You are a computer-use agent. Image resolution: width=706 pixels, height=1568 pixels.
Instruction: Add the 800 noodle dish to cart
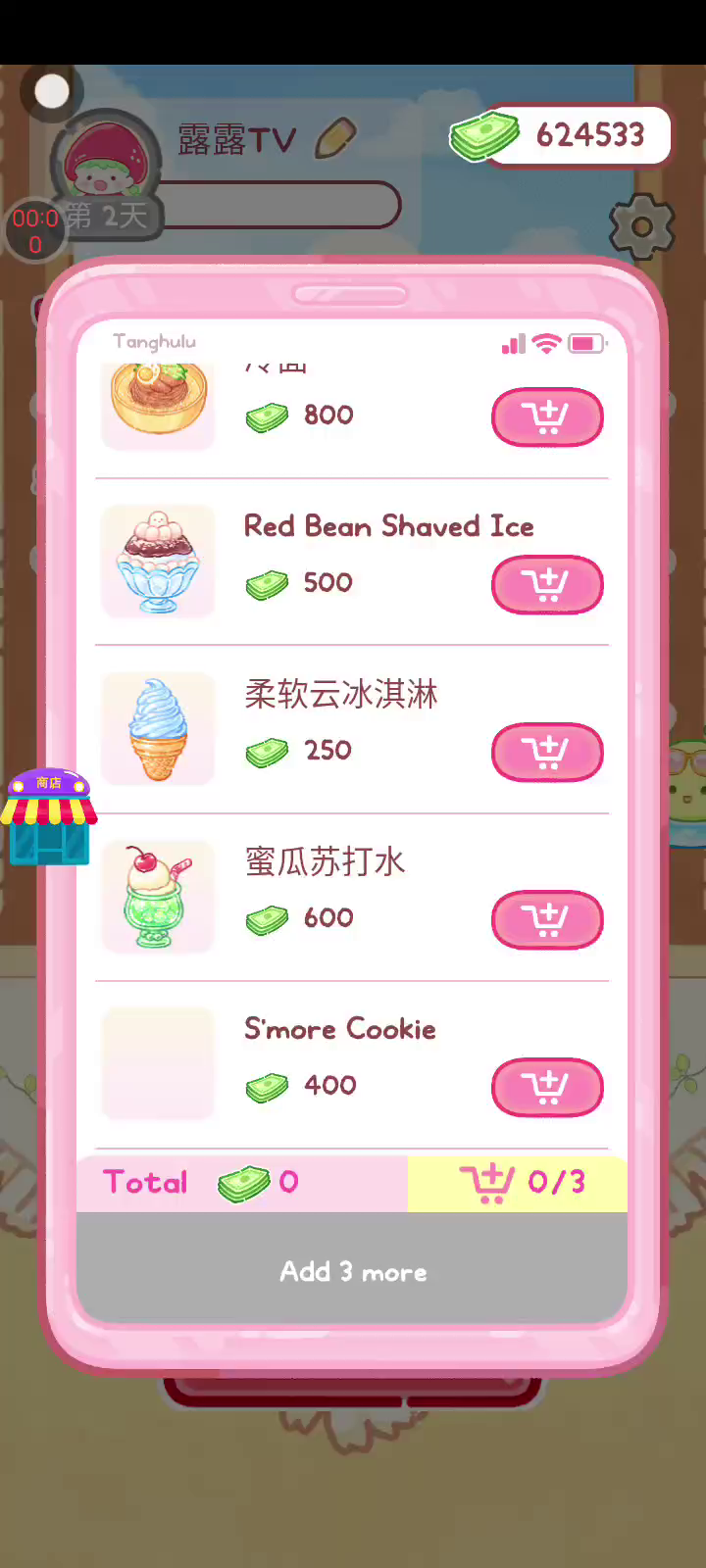click(546, 417)
